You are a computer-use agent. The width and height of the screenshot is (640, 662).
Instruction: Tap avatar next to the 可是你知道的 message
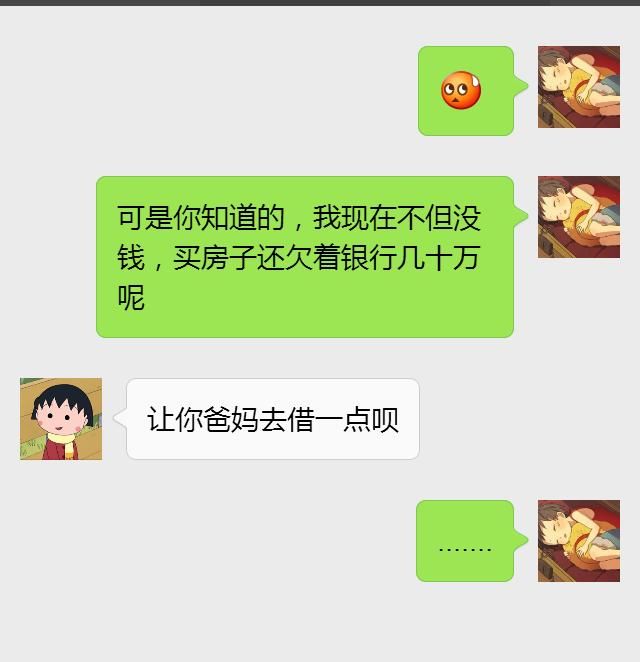point(578,217)
